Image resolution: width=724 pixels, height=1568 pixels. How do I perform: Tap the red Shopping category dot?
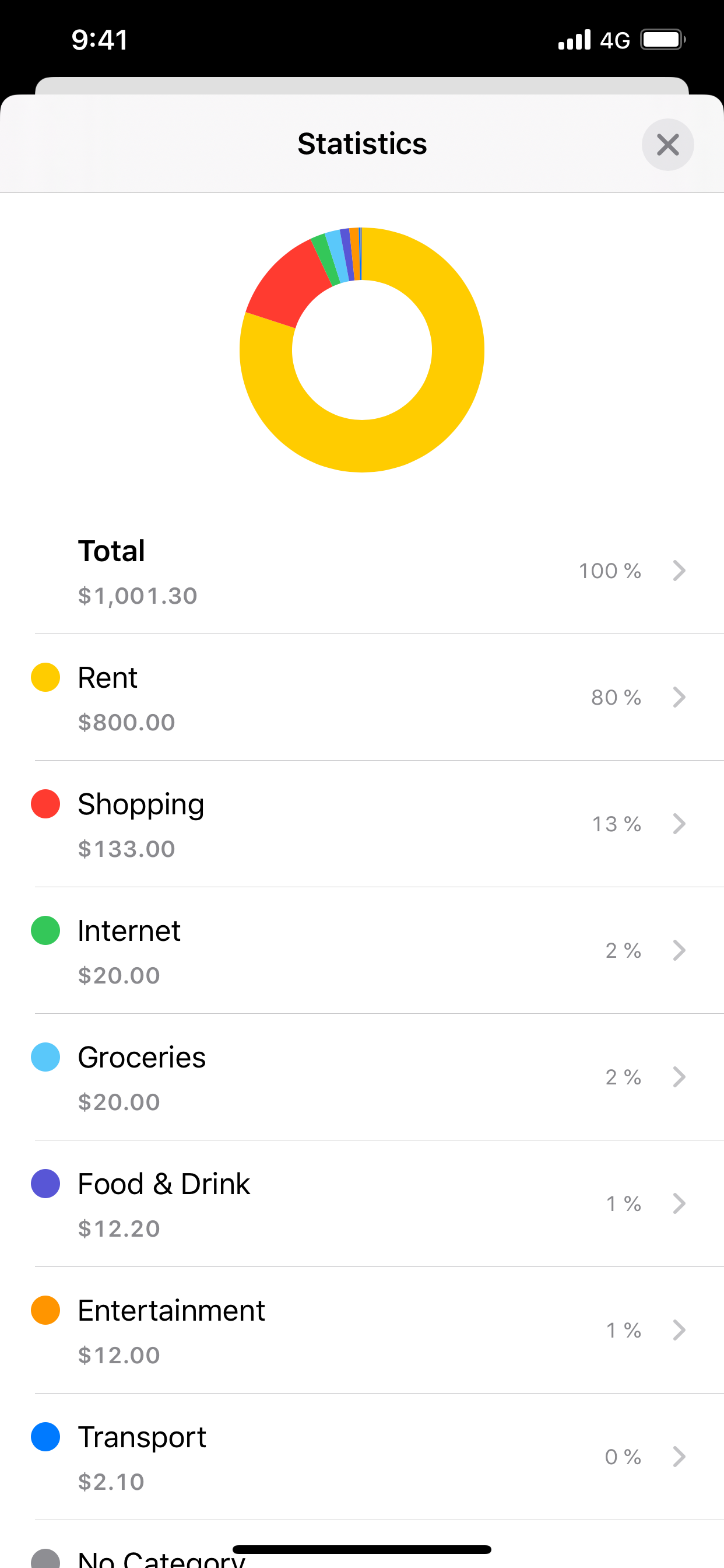pyautogui.click(x=45, y=803)
